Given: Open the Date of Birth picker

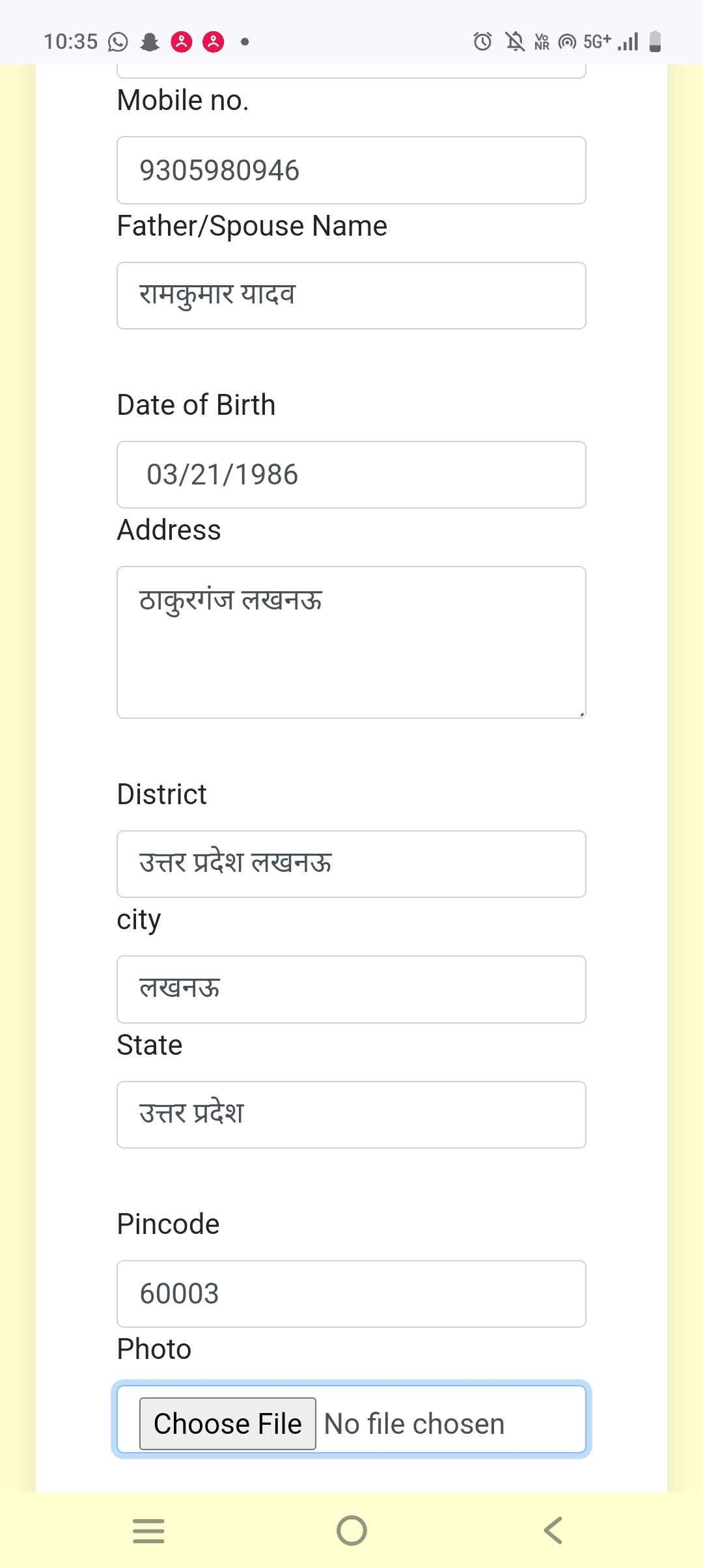Looking at the screenshot, I should coord(351,475).
